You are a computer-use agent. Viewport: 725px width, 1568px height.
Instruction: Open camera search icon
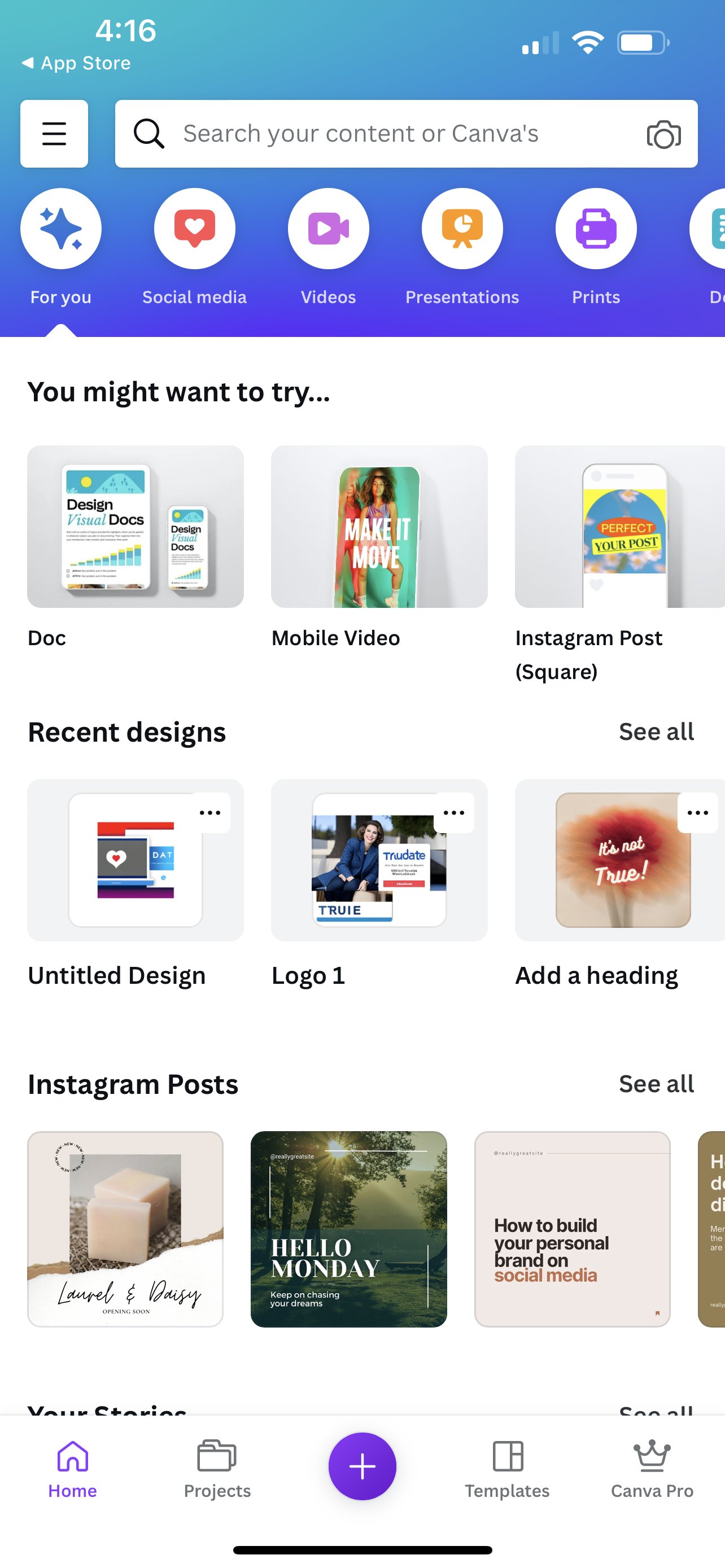click(x=663, y=134)
